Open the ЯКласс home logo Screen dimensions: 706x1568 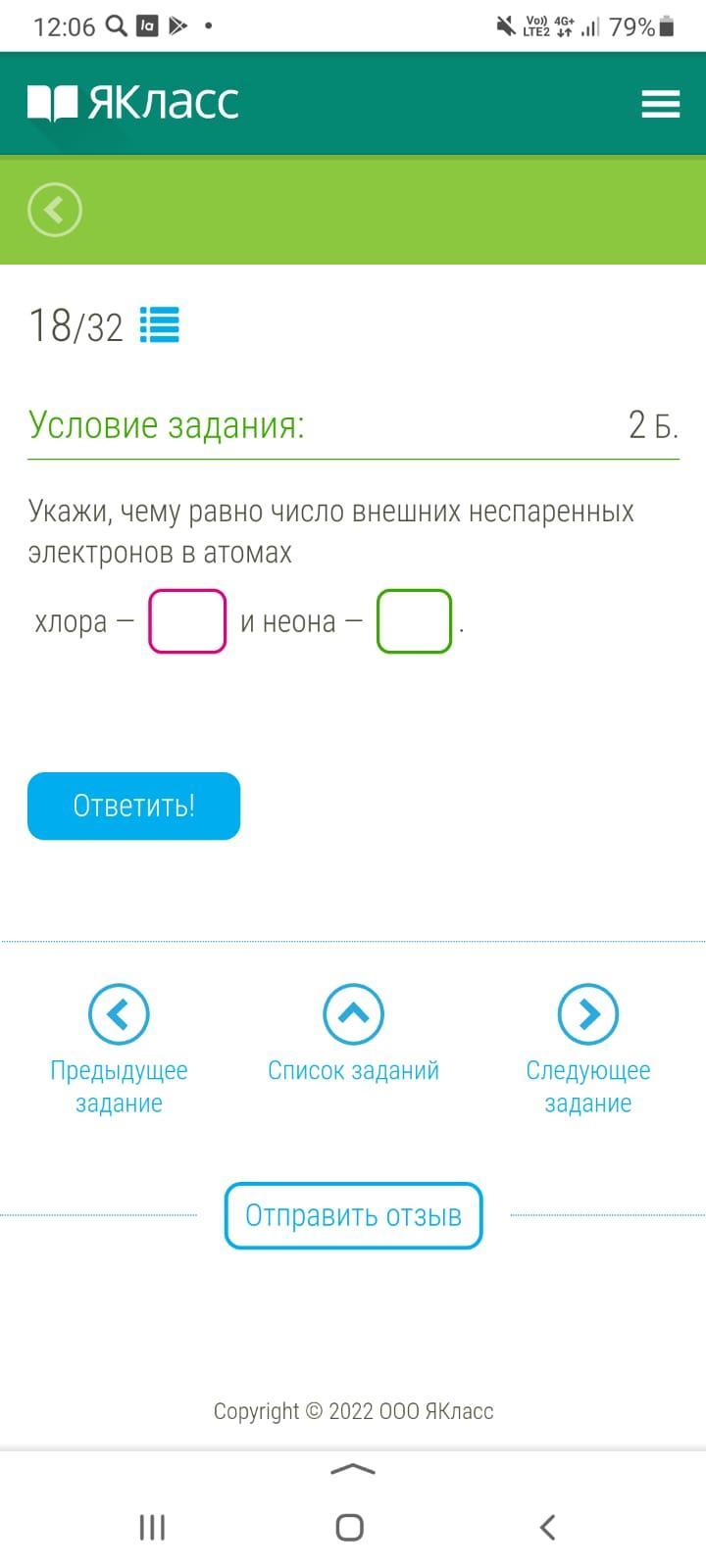point(133,103)
